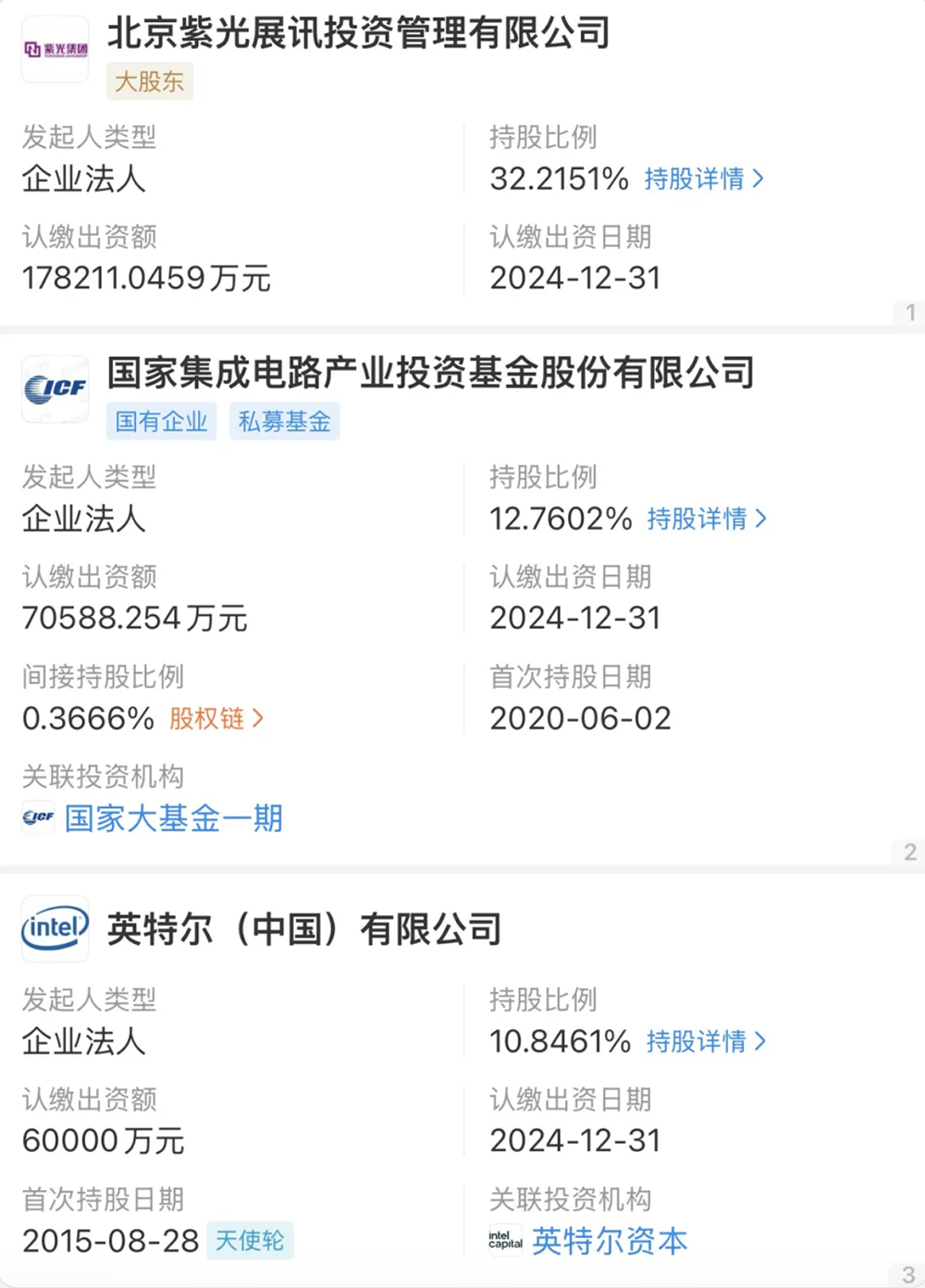Open 持股详情 for 国家集成电路产业投资基金

point(706,519)
